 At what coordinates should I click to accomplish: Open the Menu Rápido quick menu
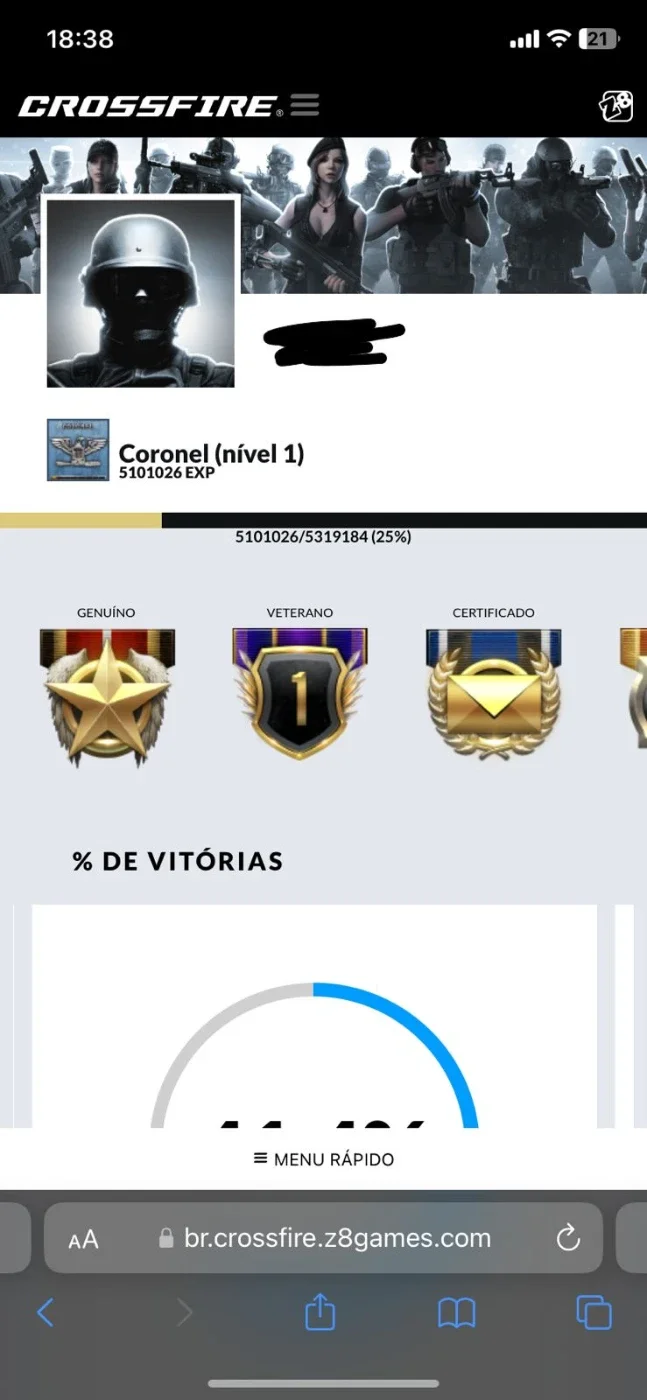click(x=324, y=1159)
